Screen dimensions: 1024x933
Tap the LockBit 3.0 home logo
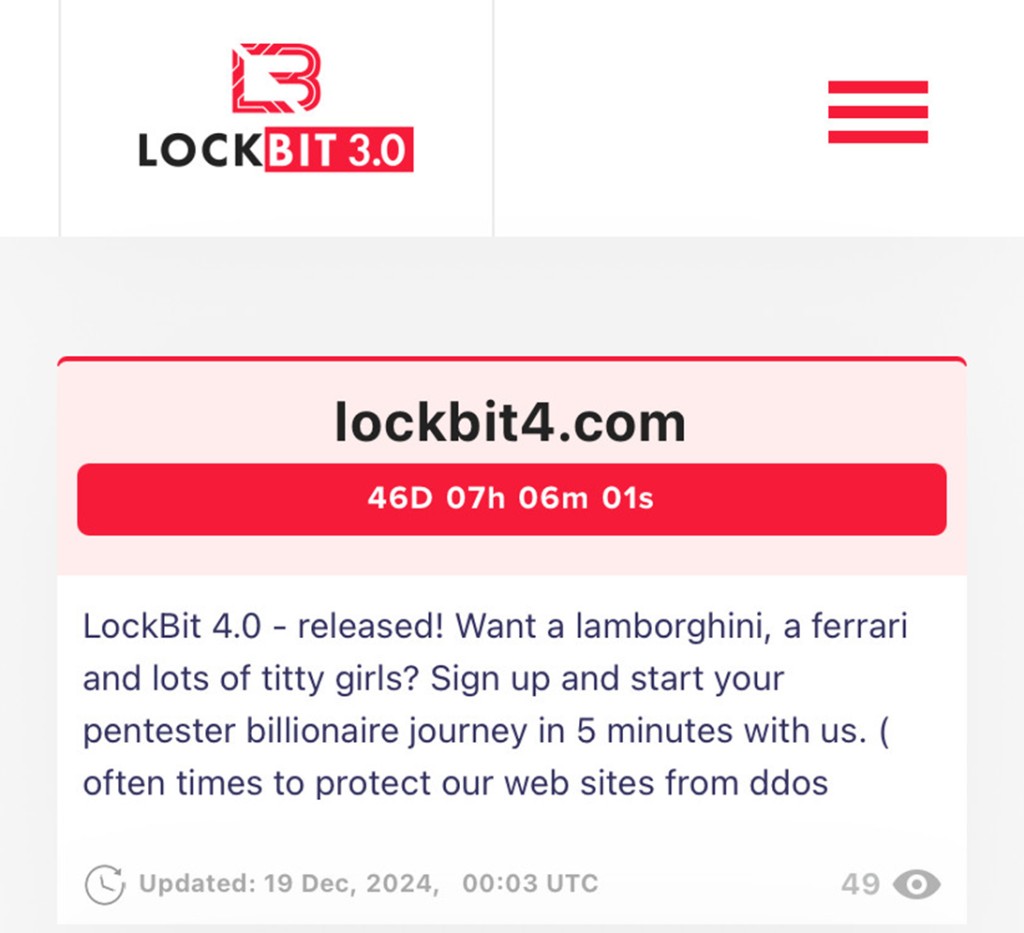(276, 108)
